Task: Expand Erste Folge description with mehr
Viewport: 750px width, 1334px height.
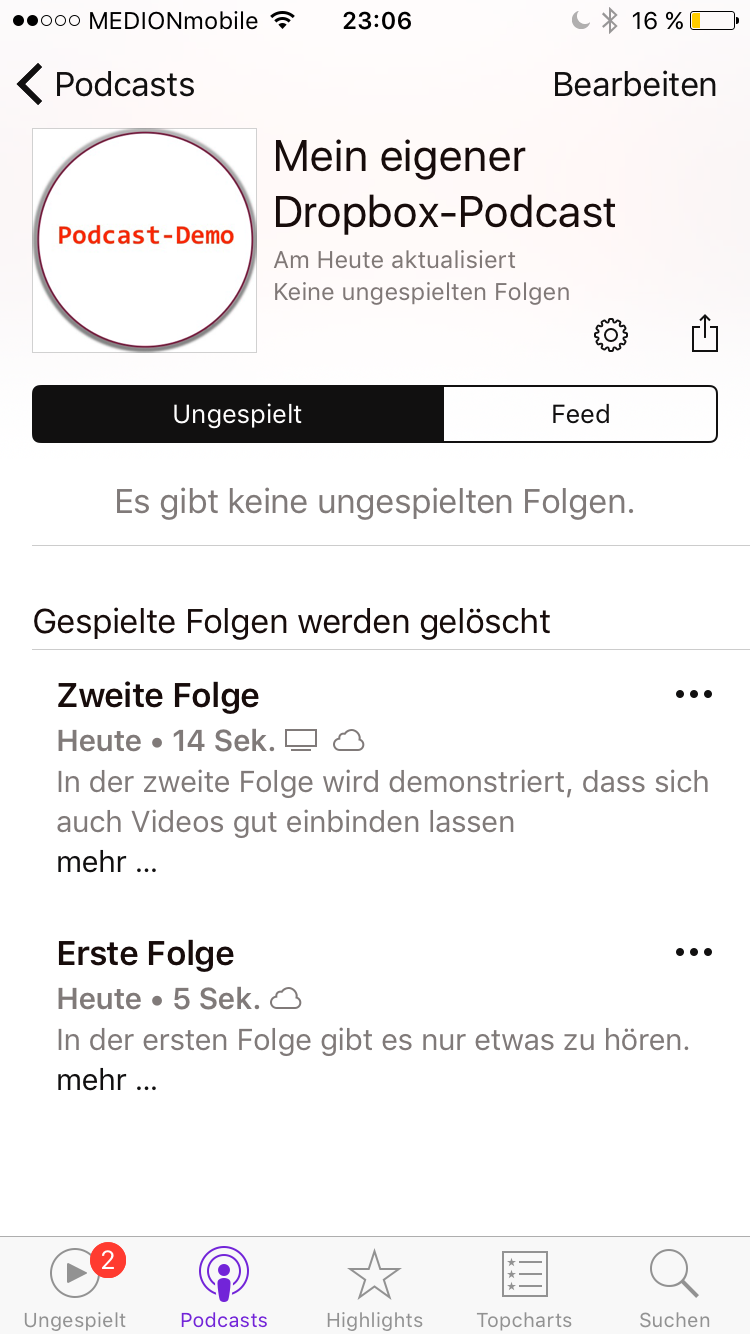Action: 107,1080
